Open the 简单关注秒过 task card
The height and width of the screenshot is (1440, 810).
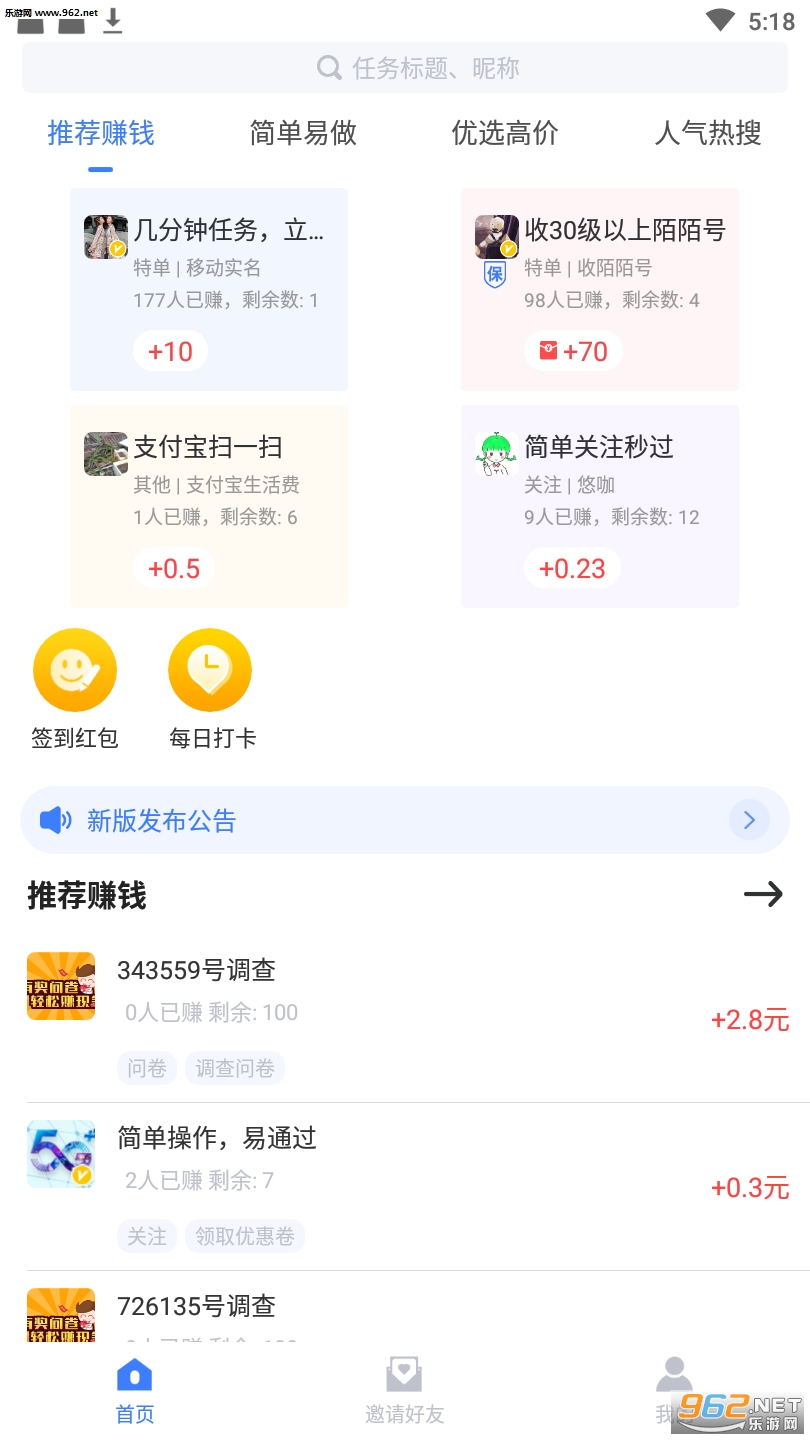click(x=600, y=506)
